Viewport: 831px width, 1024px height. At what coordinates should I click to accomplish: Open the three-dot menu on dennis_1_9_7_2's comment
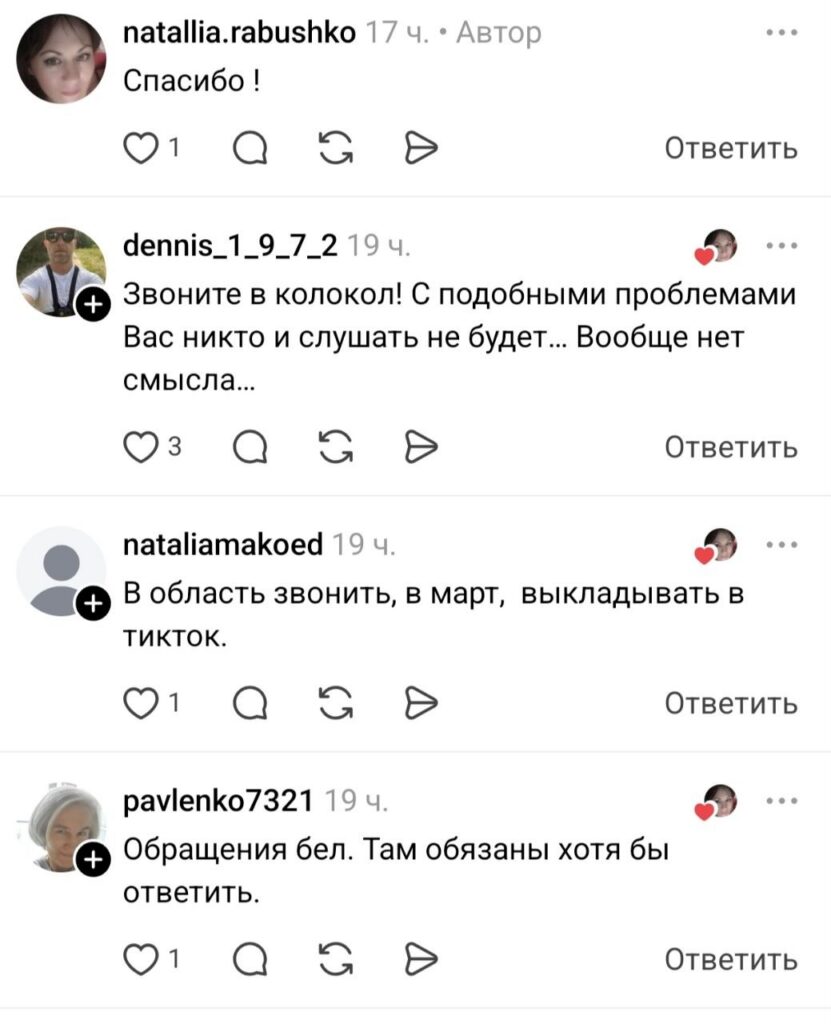[x=780, y=245]
